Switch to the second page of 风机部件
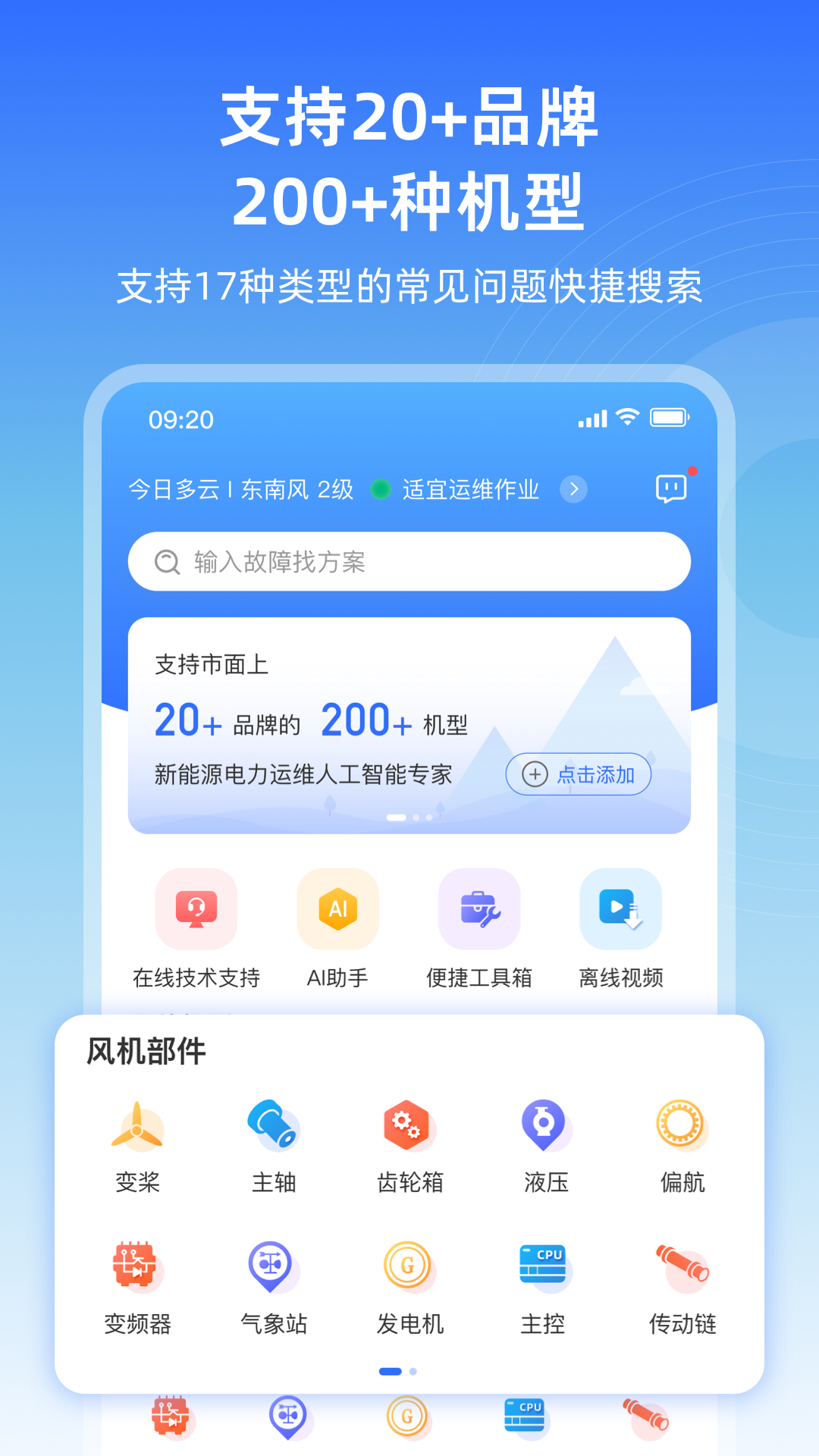 click(x=411, y=1371)
